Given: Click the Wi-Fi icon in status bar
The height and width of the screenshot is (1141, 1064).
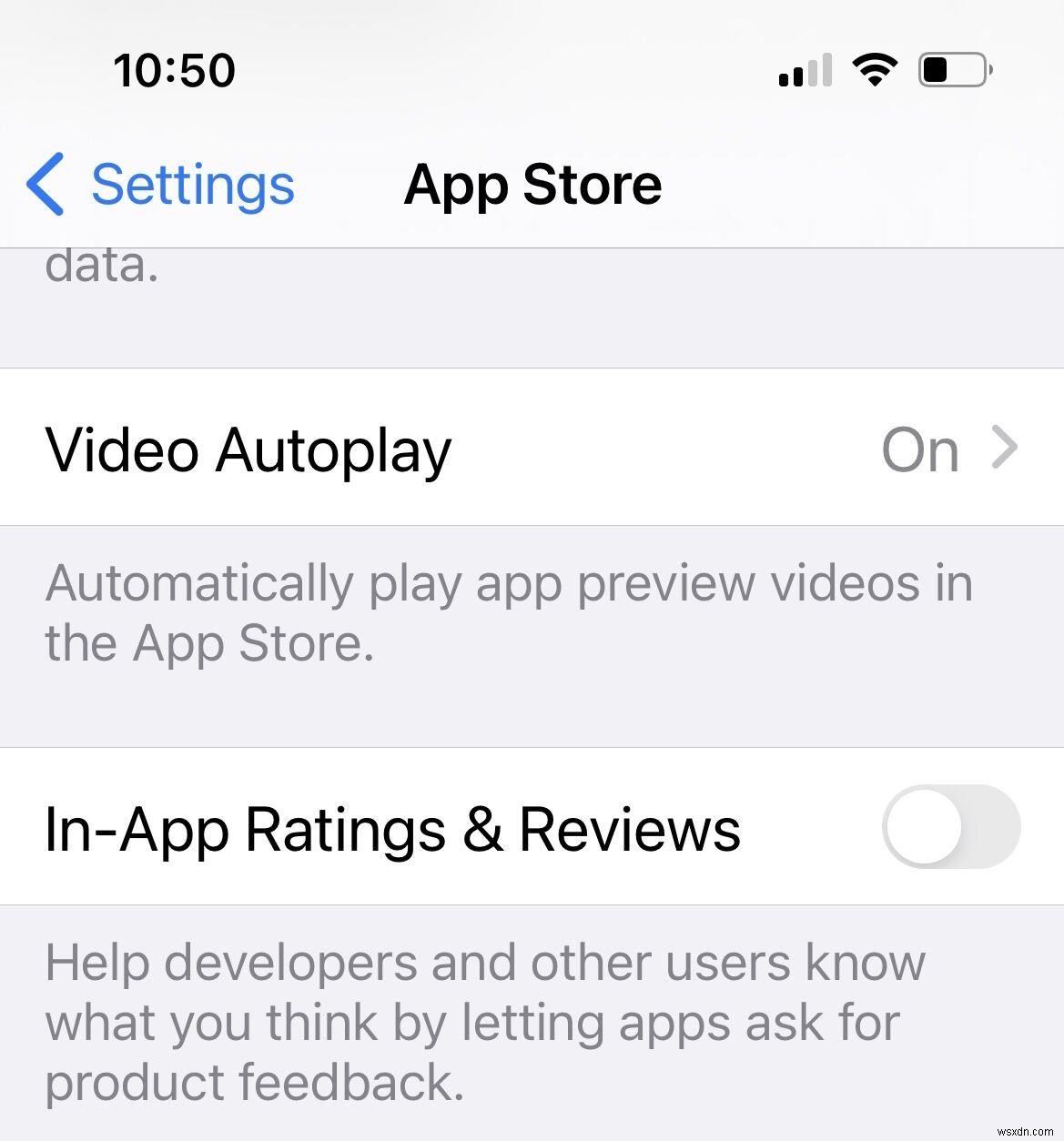Looking at the screenshot, I should coord(876,68).
